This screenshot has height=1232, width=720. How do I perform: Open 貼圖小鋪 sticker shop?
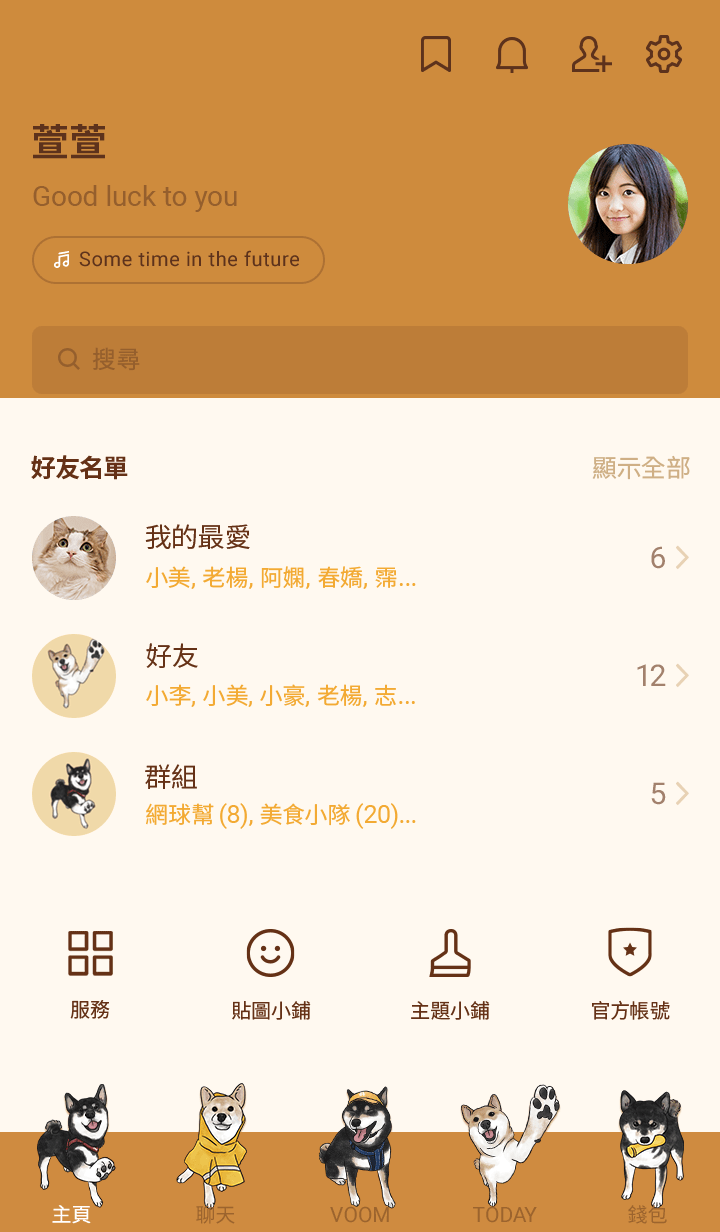270,975
